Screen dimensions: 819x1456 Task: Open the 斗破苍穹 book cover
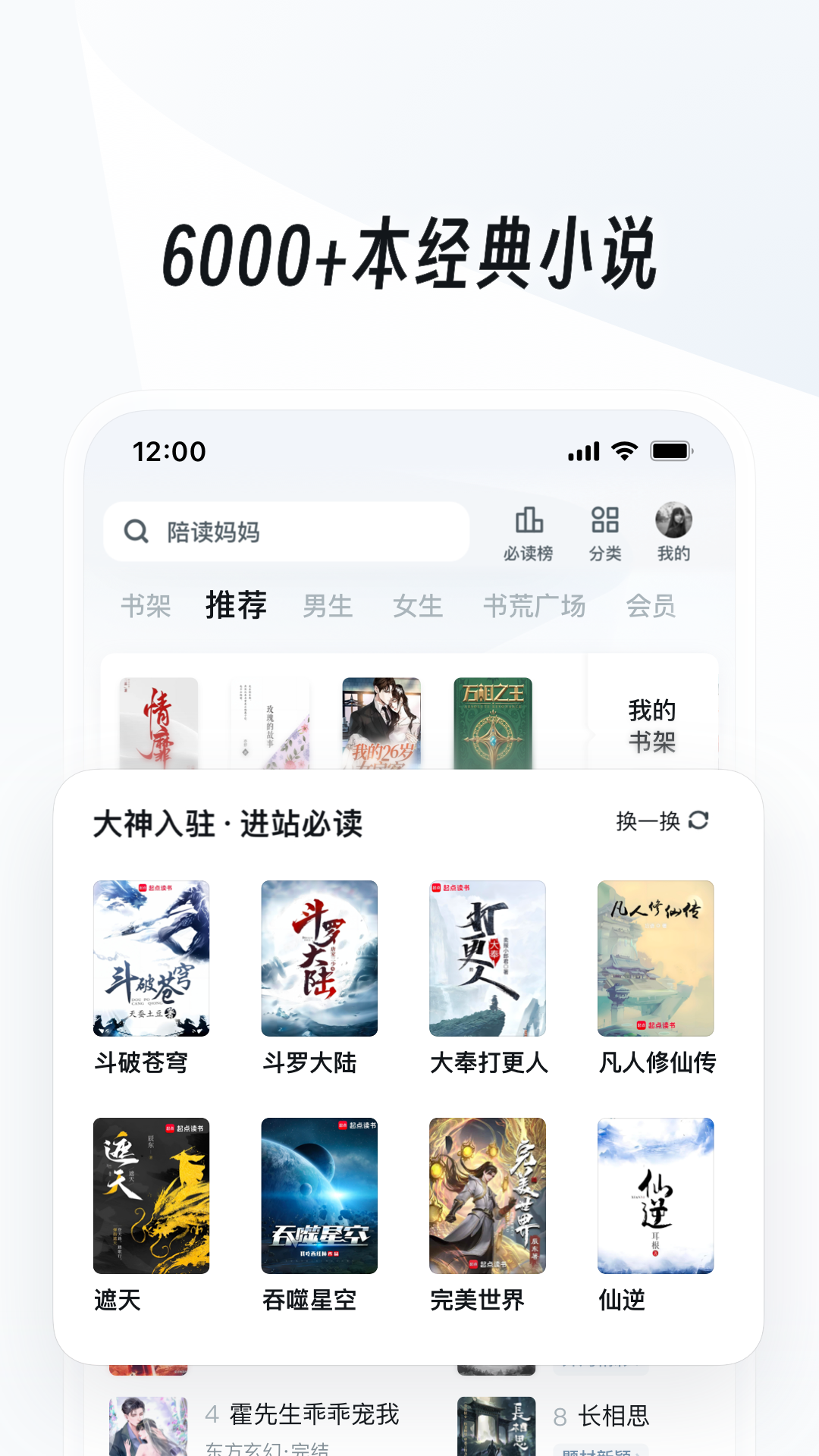point(151,958)
